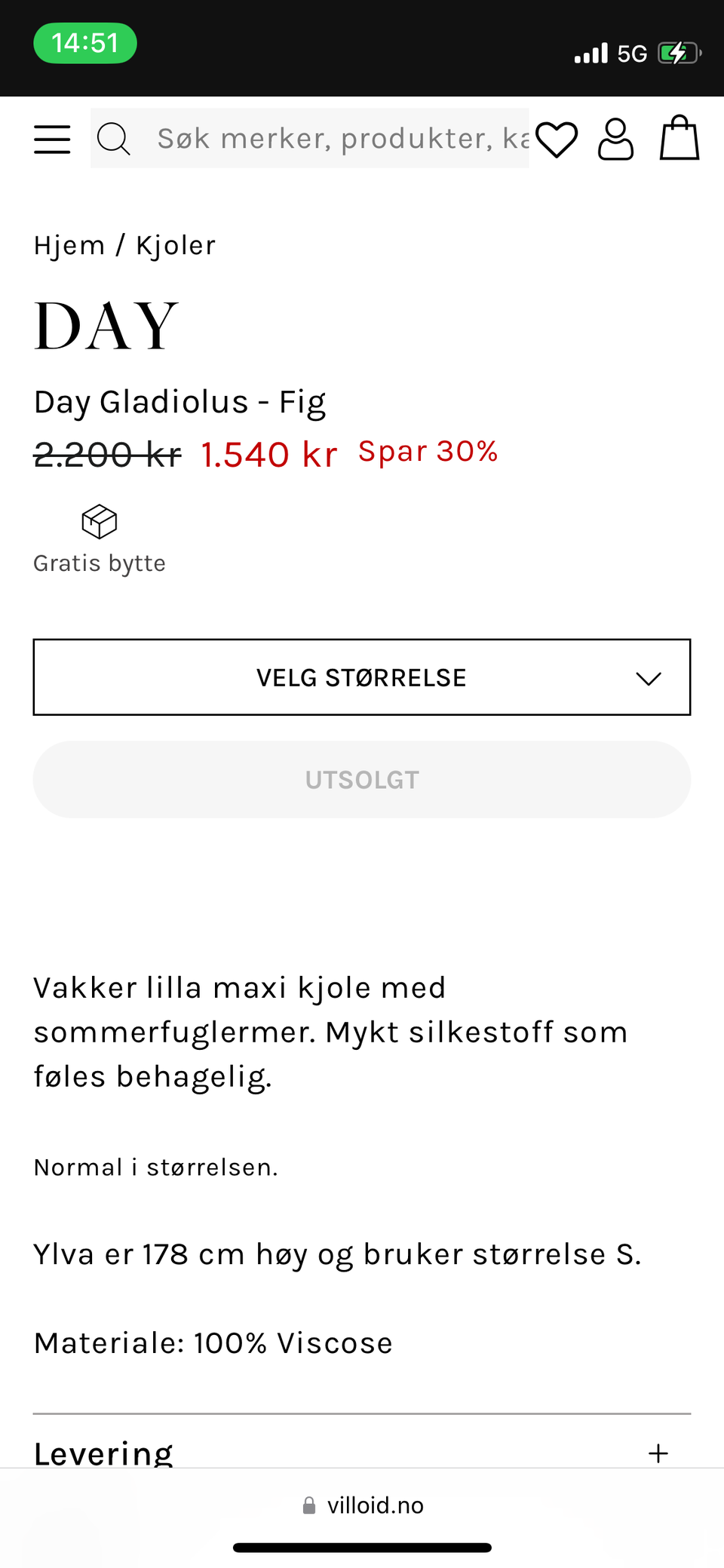Open the Kjoler breadcrumb category
Image resolution: width=724 pixels, height=1568 pixels.
coord(175,244)
